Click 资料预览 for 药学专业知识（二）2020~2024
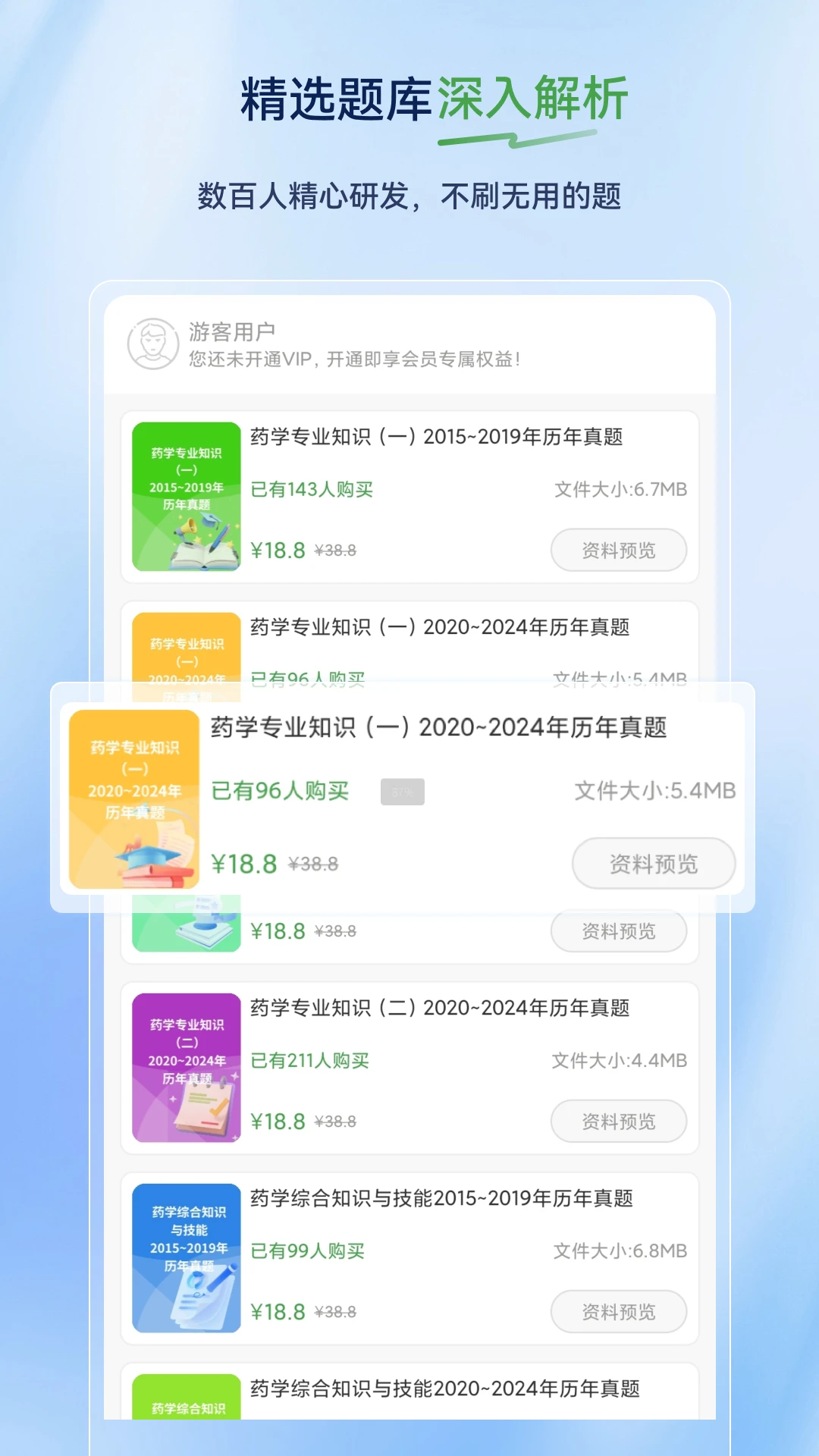Screen dimensions: 819x1456 click(619, 1121)
